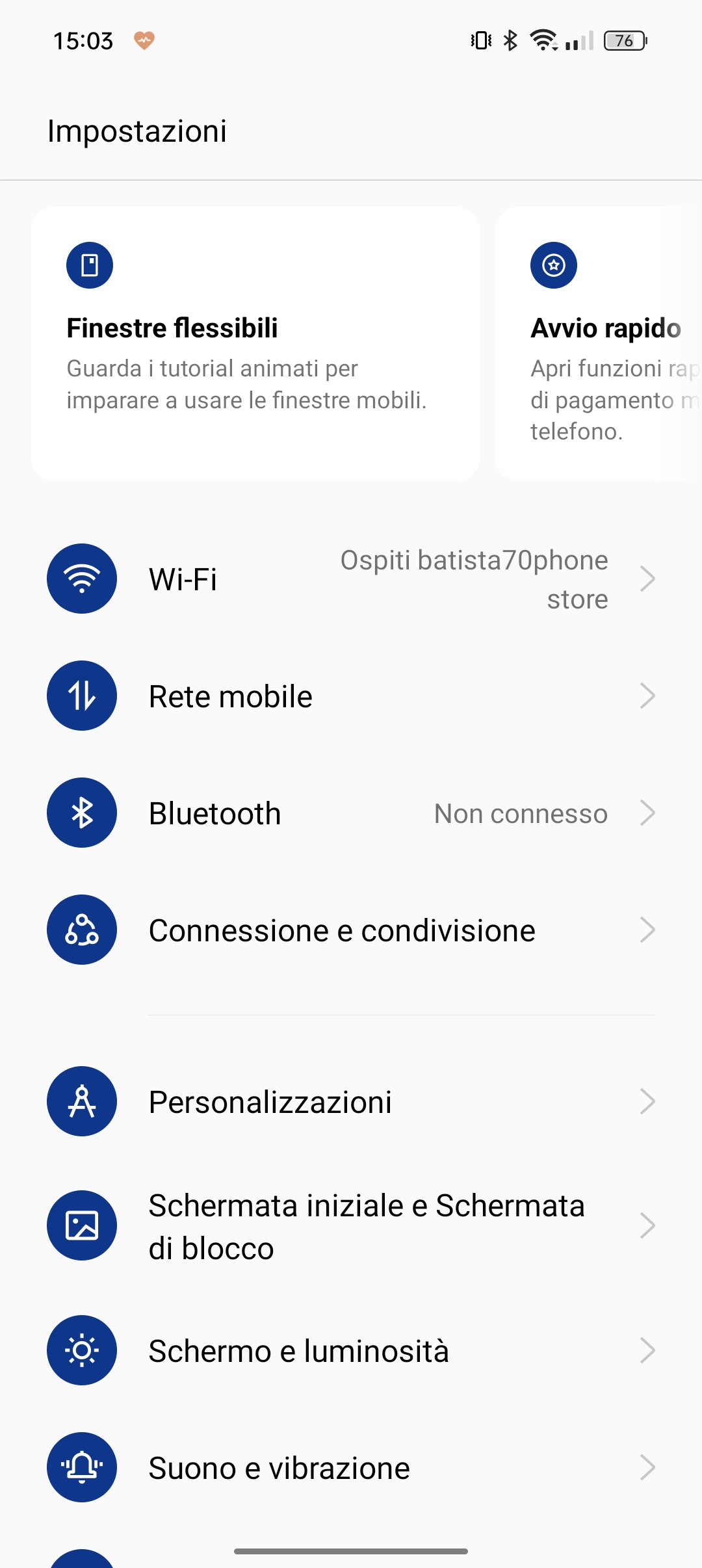This screenshot has height=1568, width=702.
Task: Open the Finestre flessibili tutorial card
Action: [x=255, y=345]
